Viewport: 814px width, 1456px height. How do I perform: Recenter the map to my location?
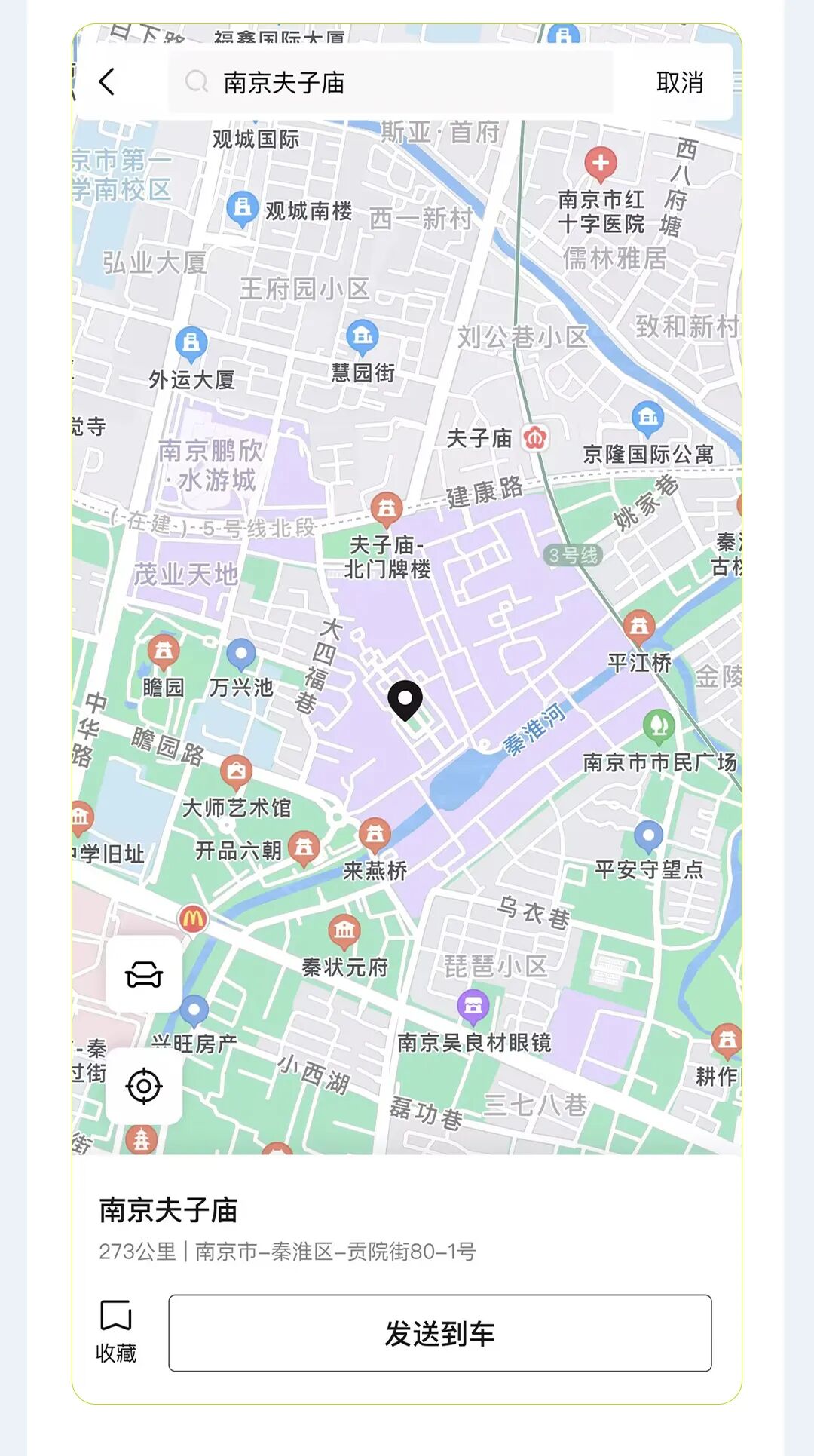point(144,1087)
